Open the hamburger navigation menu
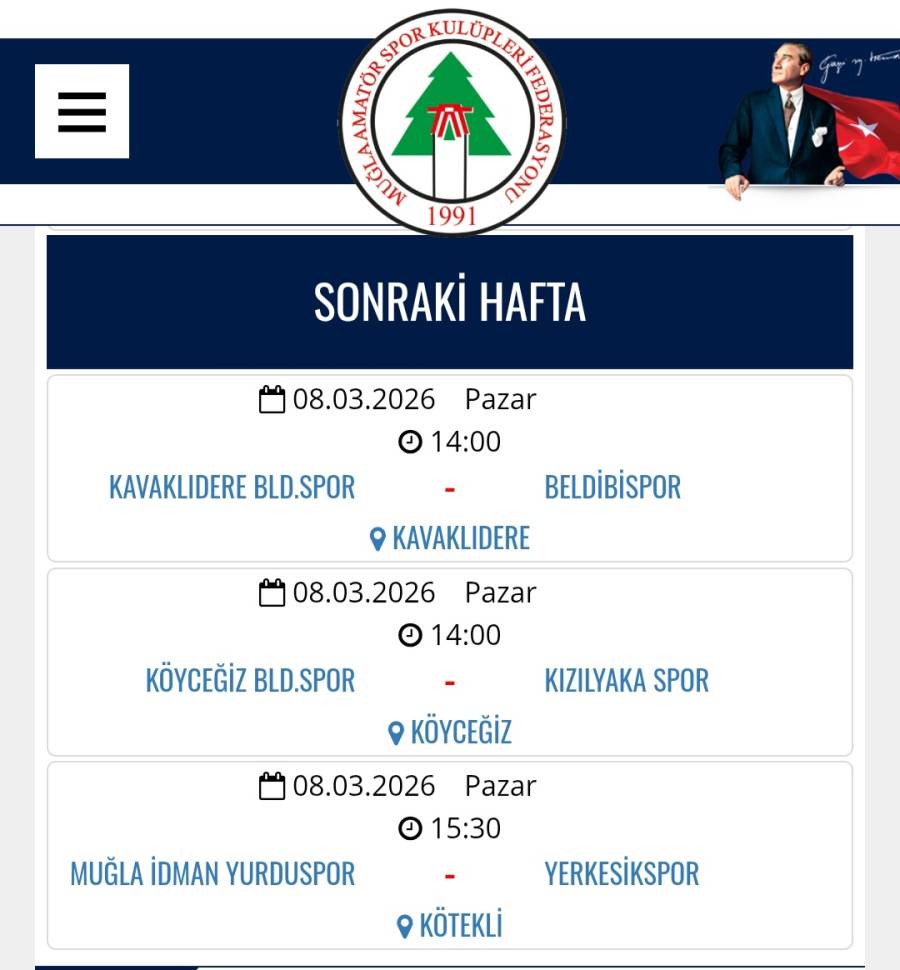900x970 pixels. tap(82, 111)
